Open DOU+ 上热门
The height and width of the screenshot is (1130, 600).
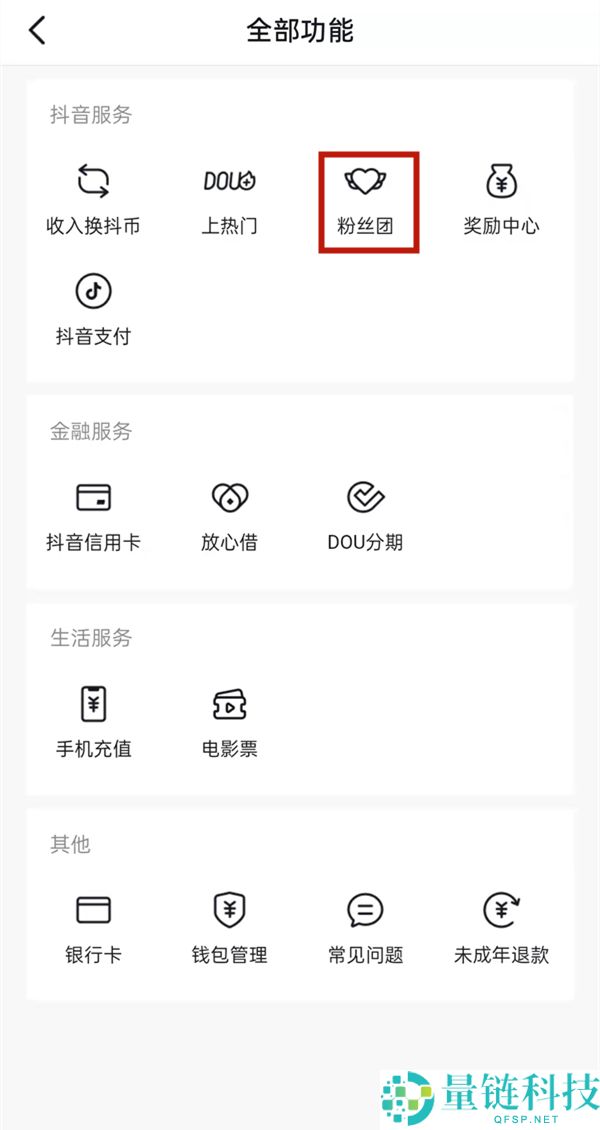click(229, 199)
